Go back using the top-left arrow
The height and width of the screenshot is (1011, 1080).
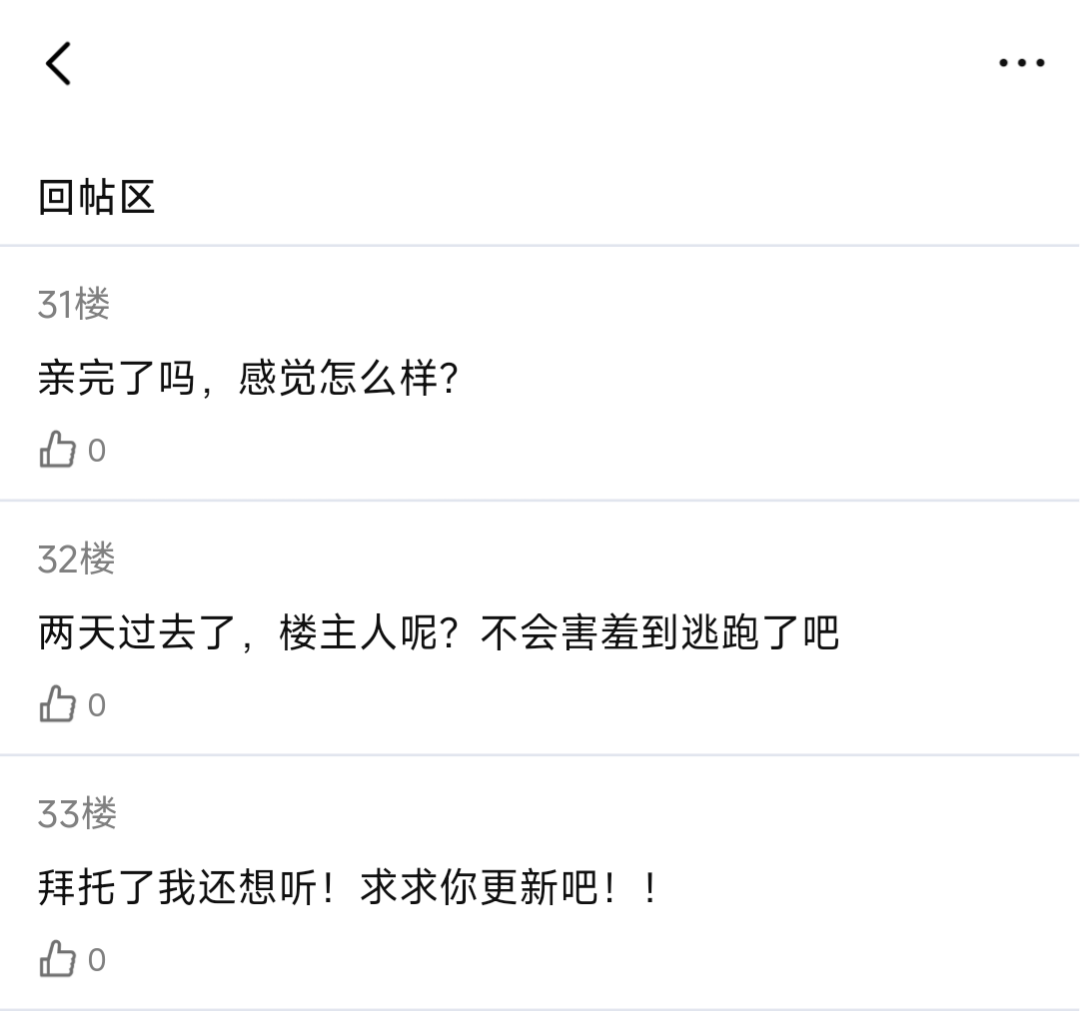58,63
